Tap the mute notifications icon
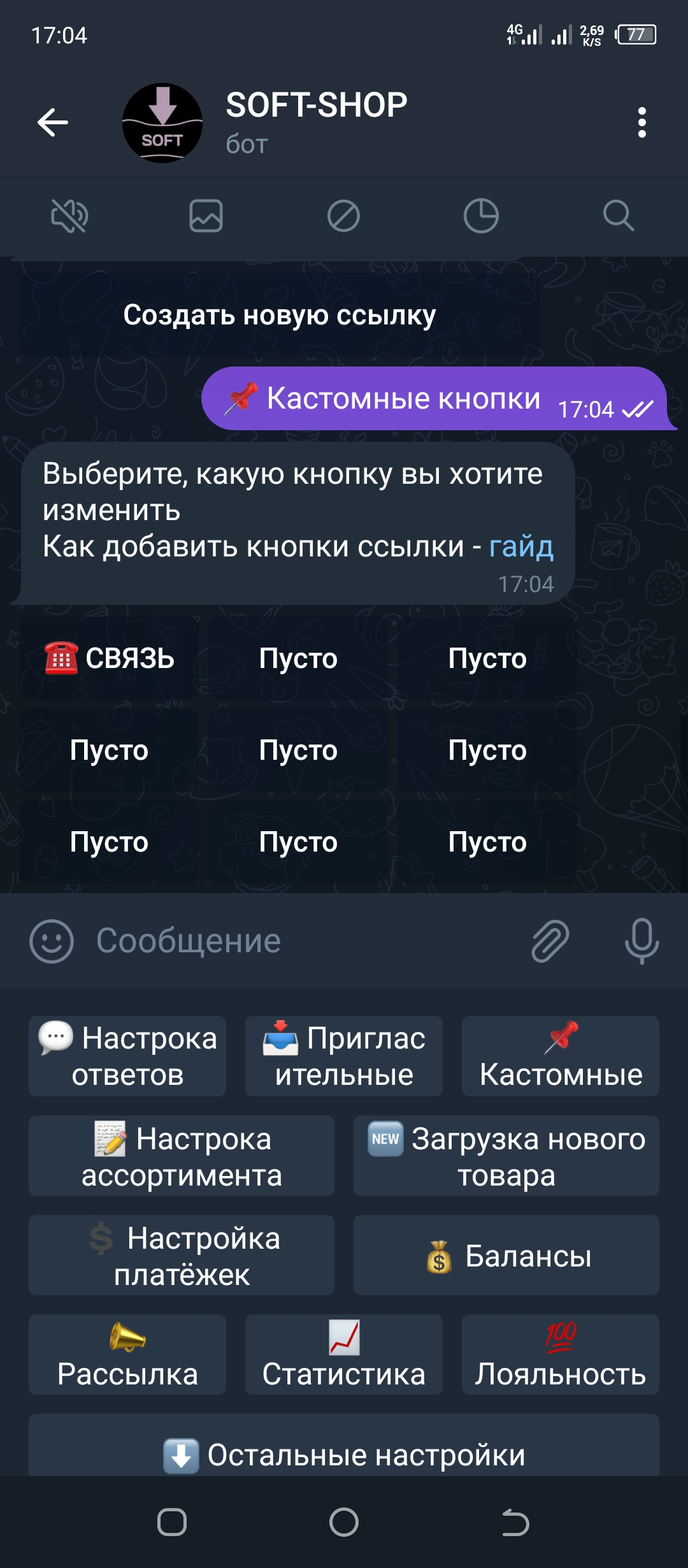 [x=69, y=215]
